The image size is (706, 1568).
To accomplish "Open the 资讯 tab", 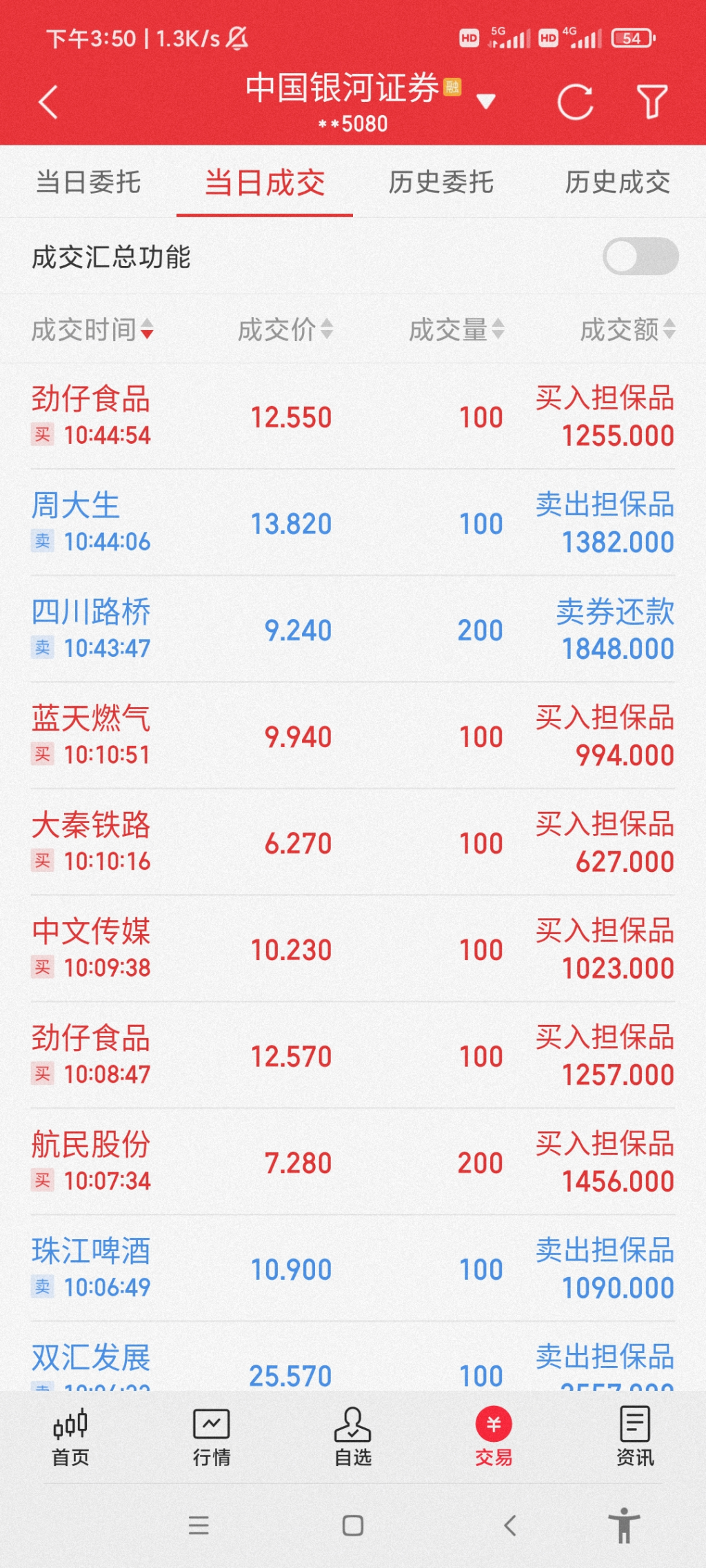I will (635, 1437).
